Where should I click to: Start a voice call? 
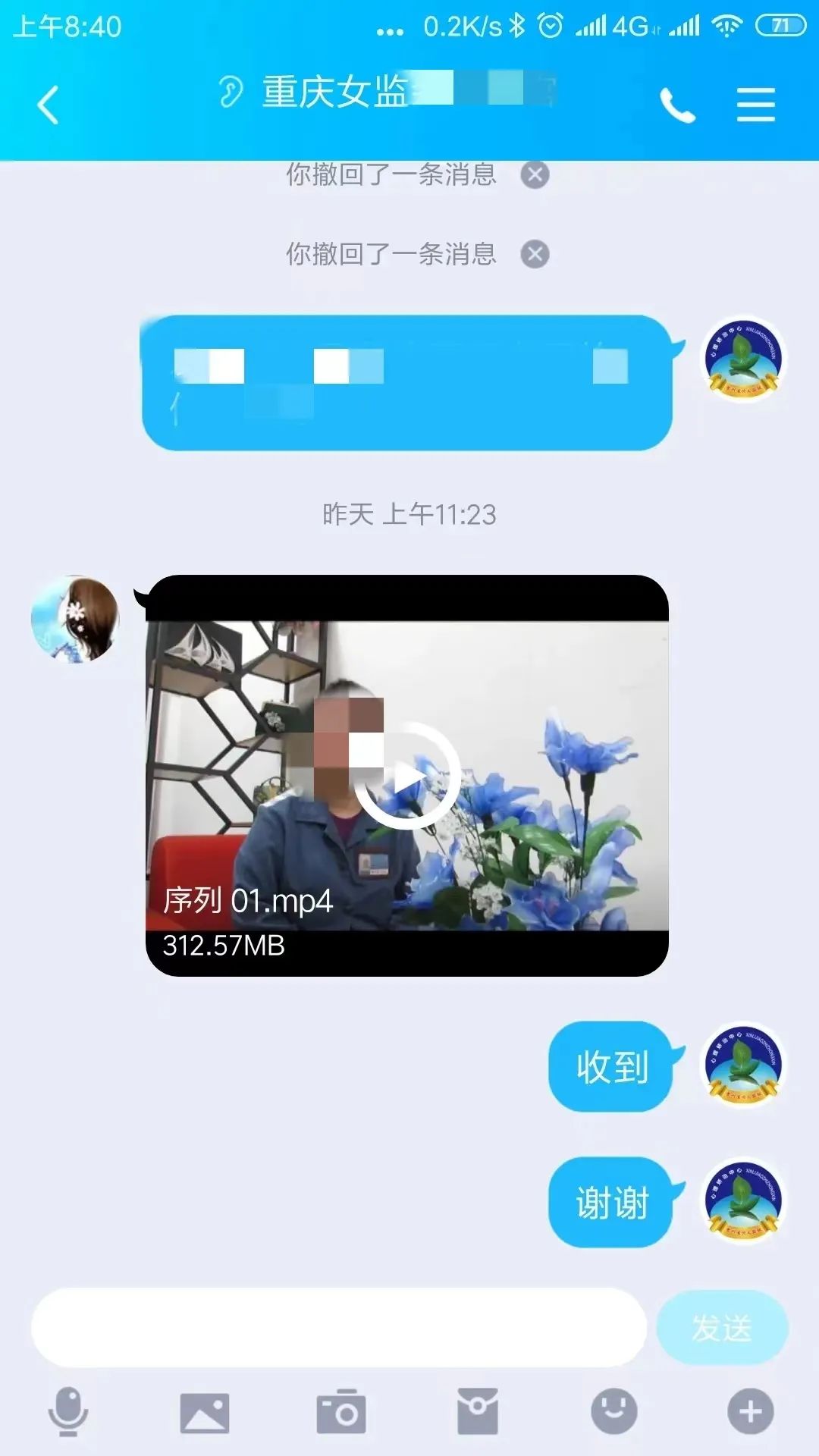(x=677, y=105)
